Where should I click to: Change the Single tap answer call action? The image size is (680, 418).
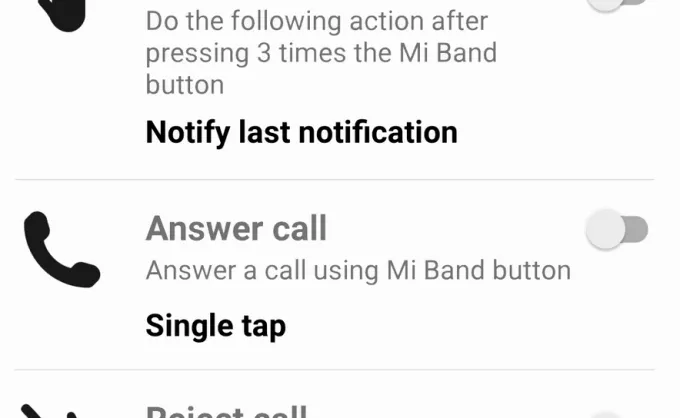216,325
